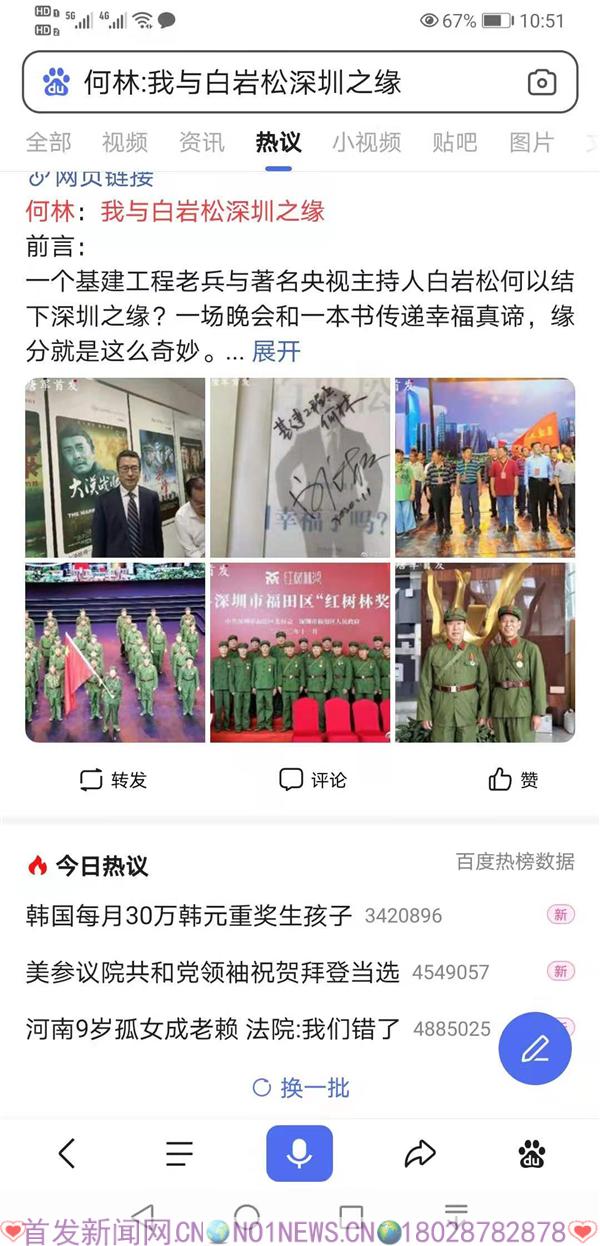Open 评论 comments on the post
The image size is (600, 1246).
pos(313,780)
